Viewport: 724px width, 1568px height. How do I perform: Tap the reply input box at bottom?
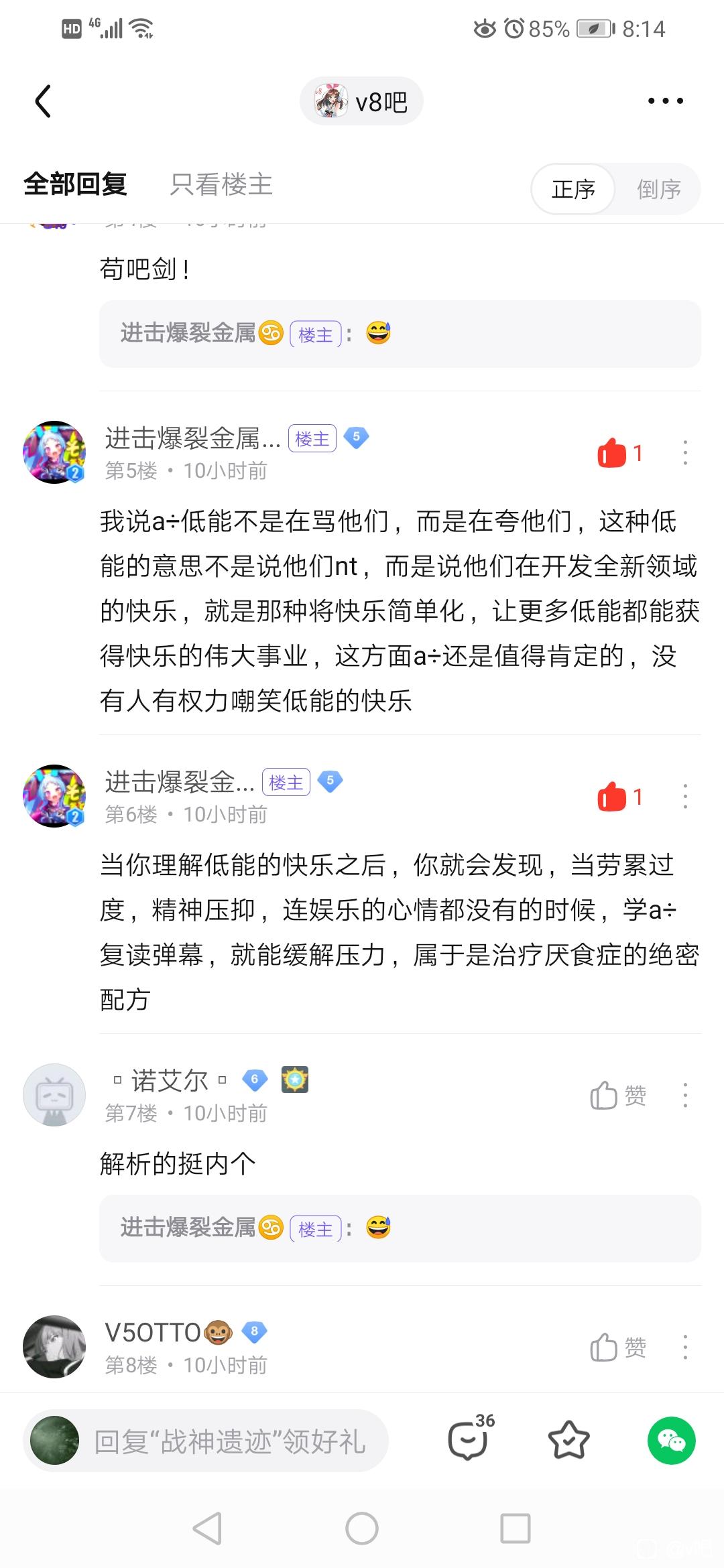[x=228, y=1441]
